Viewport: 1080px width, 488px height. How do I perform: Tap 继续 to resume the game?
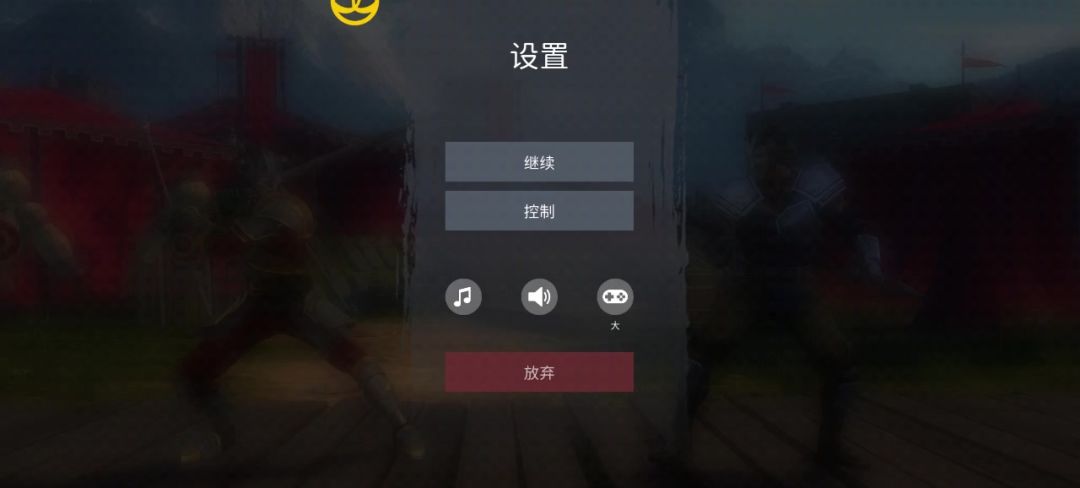[539, 162]
